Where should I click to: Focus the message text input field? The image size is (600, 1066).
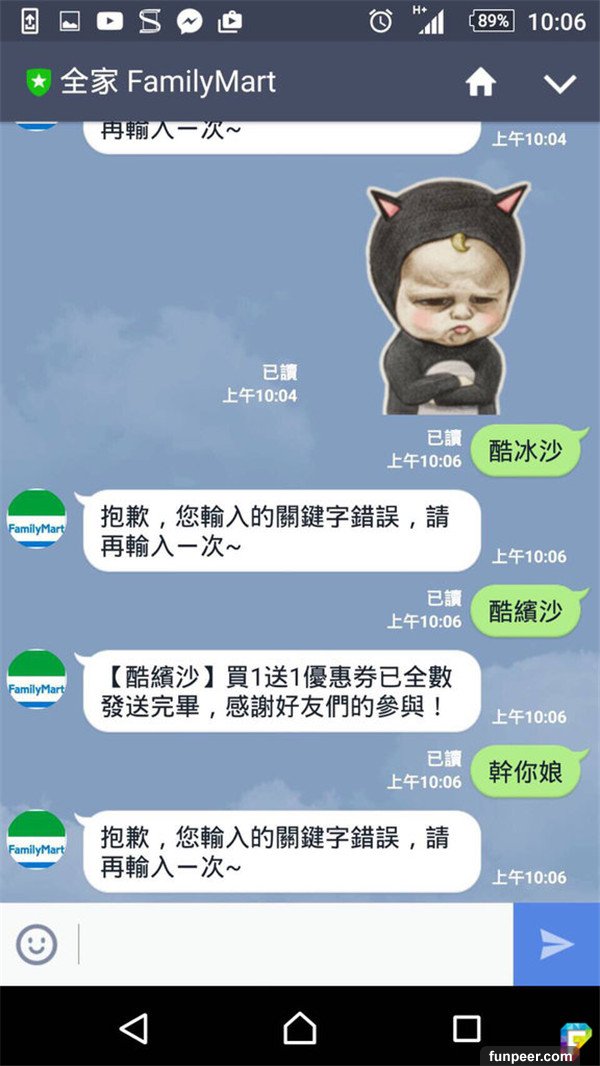(295, 944)
